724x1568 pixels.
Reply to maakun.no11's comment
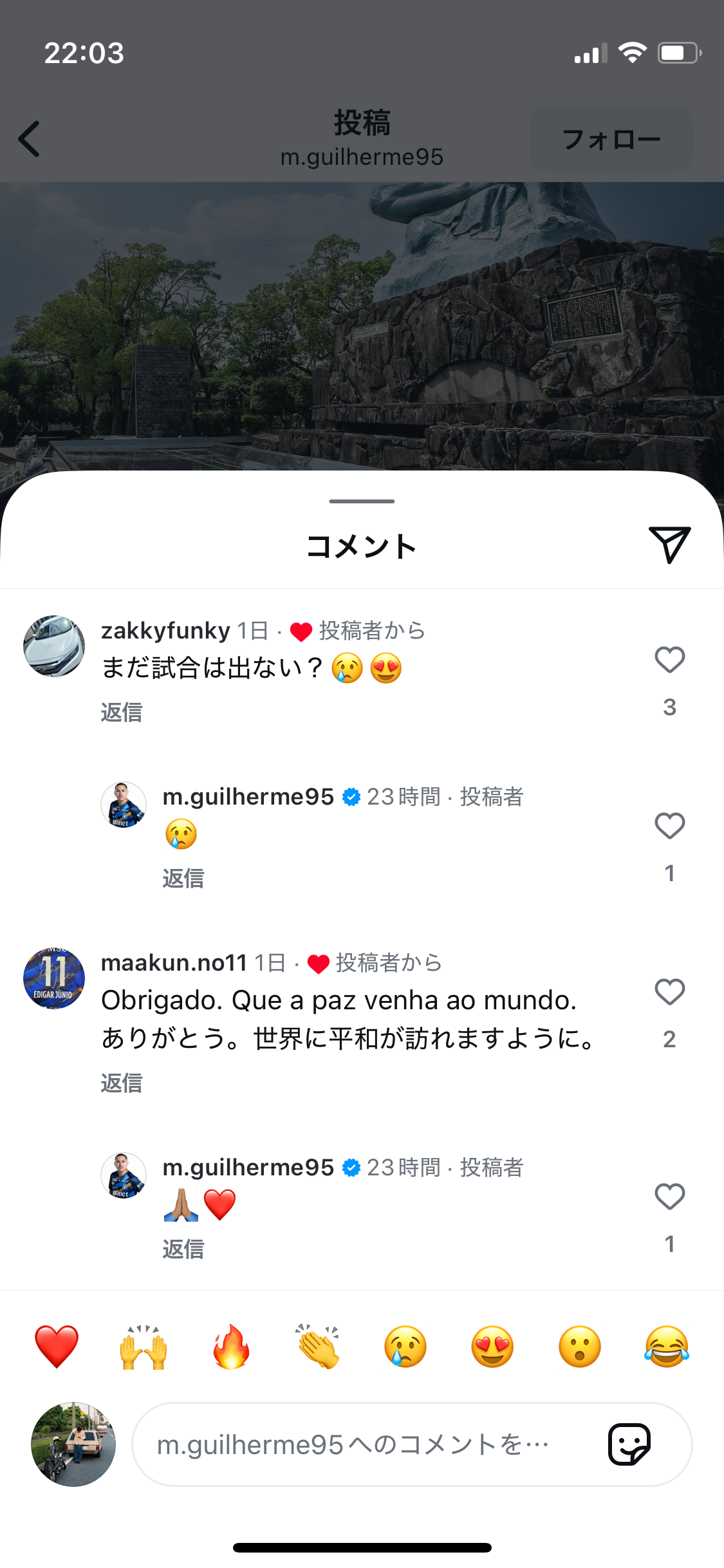[122, 1083]
